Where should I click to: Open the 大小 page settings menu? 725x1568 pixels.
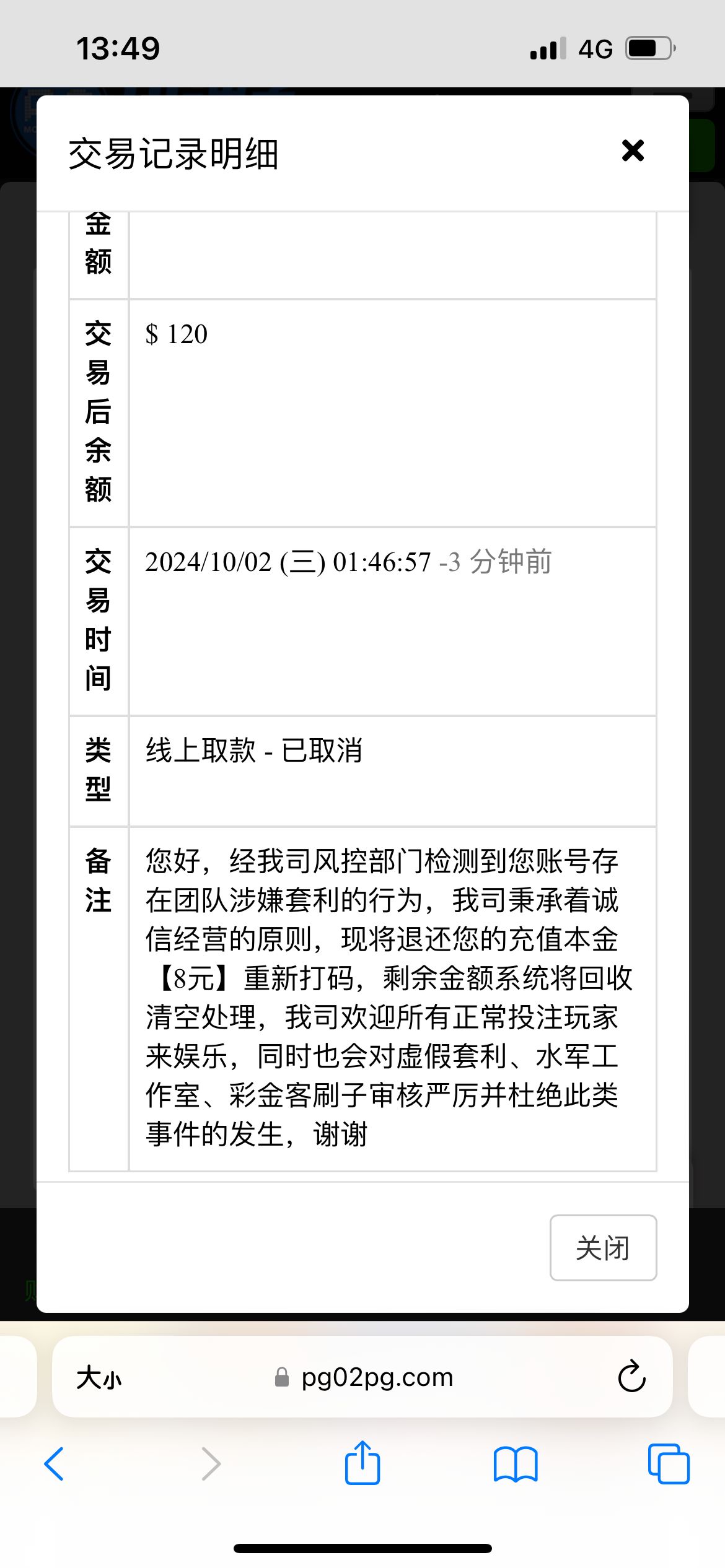(99, 1378)
